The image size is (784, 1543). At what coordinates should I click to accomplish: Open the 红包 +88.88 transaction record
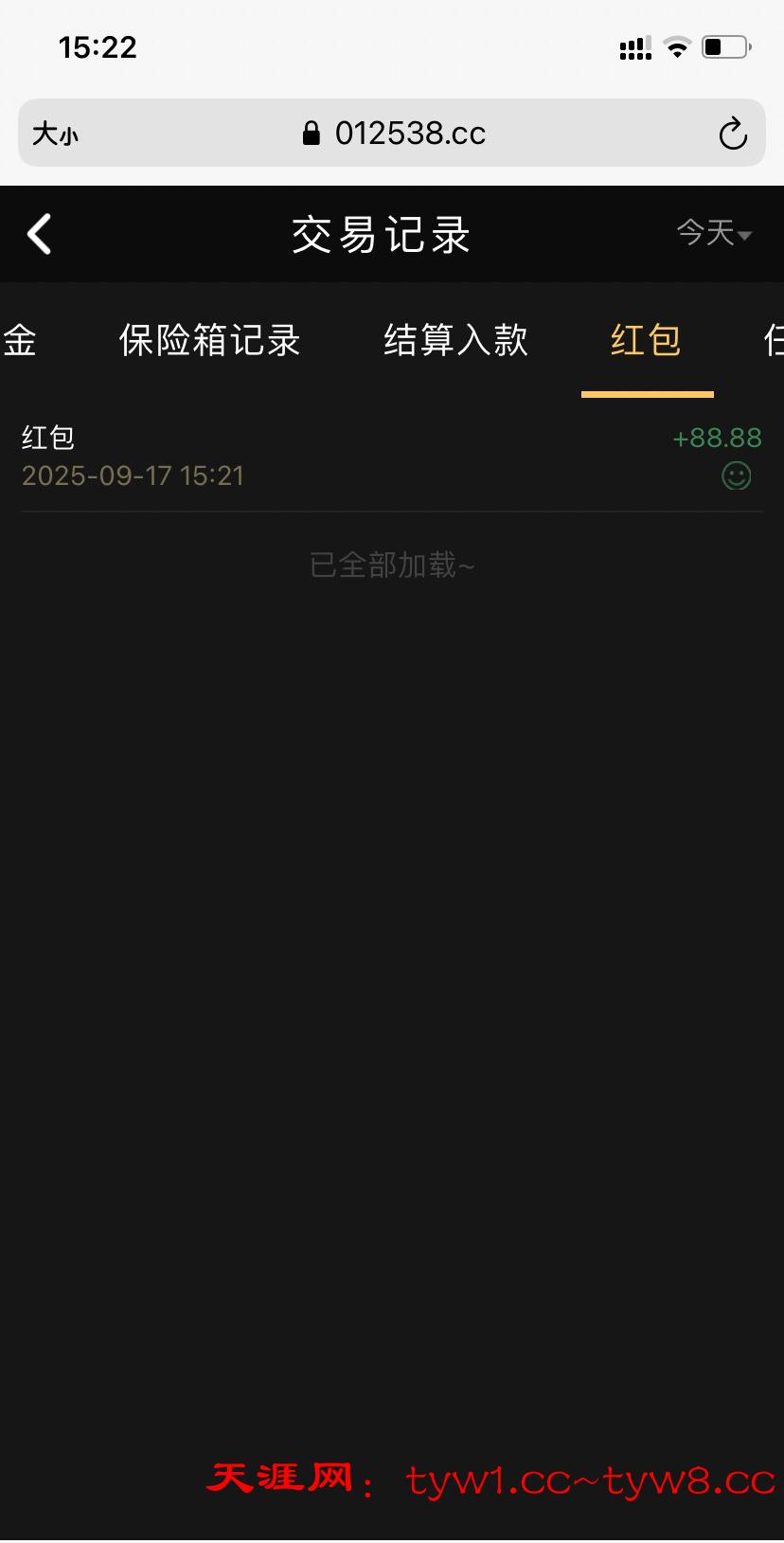point(392,457)
